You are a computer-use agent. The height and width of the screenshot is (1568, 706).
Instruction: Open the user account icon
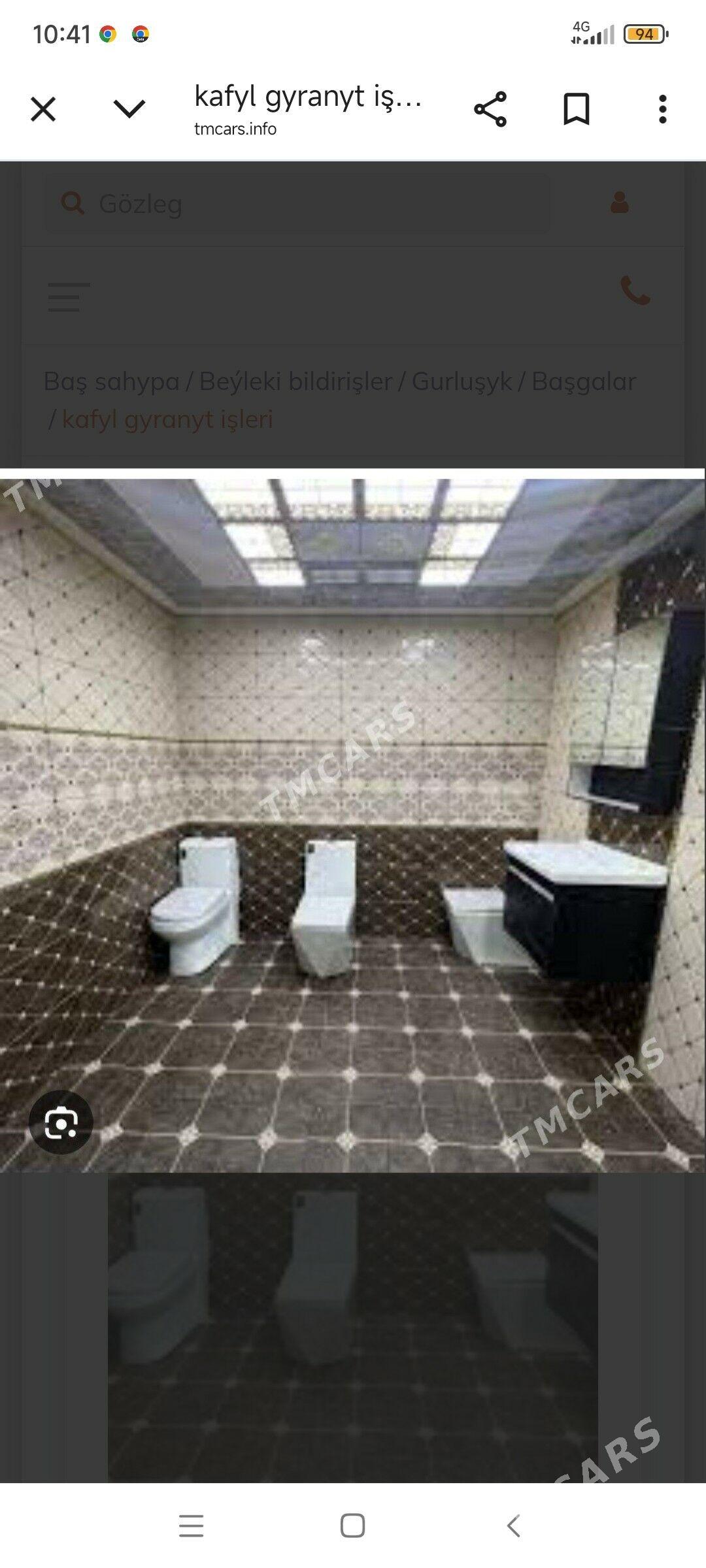(619, 203)
